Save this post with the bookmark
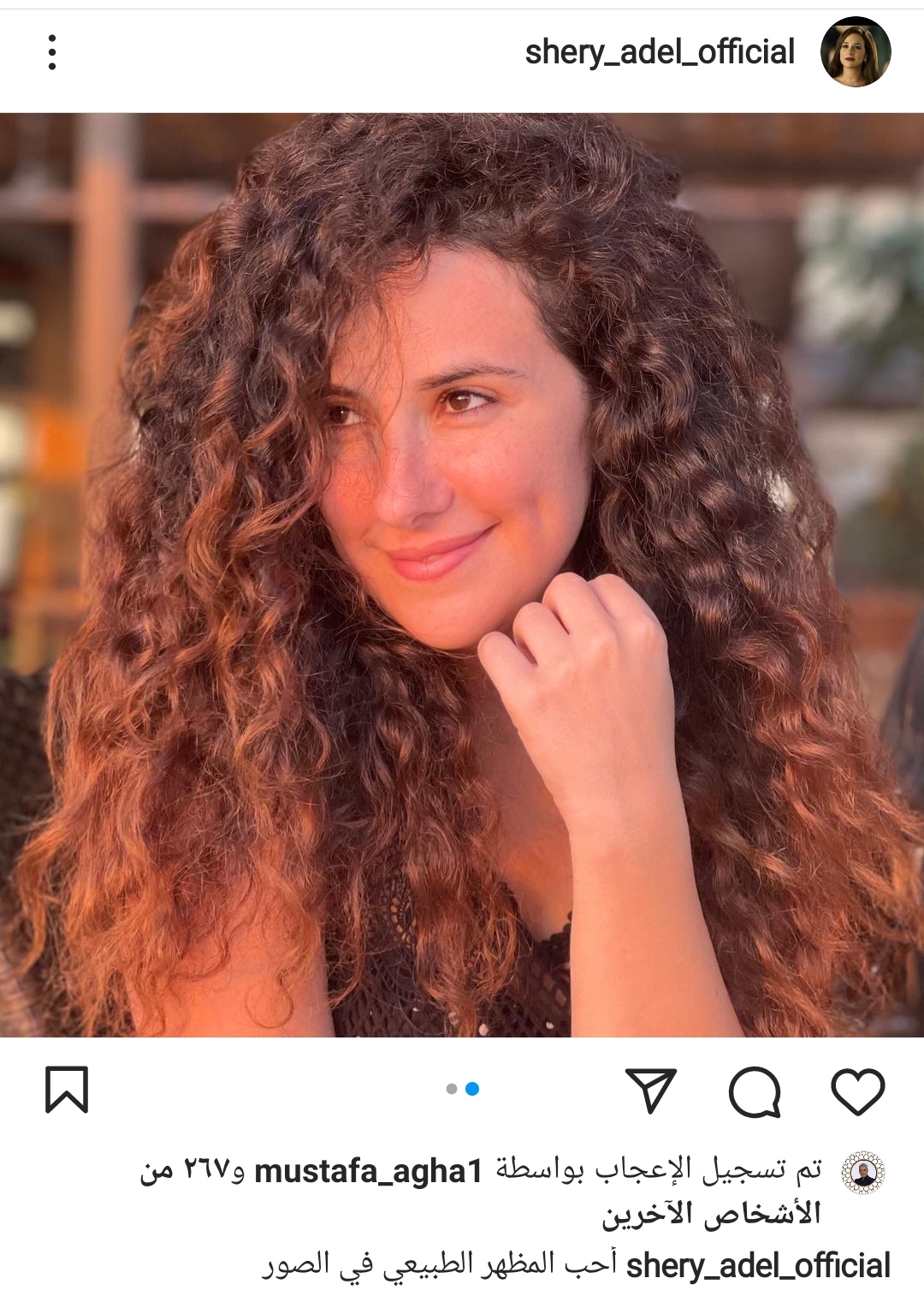The image size is (924, 1302). tap(67, 1090)
